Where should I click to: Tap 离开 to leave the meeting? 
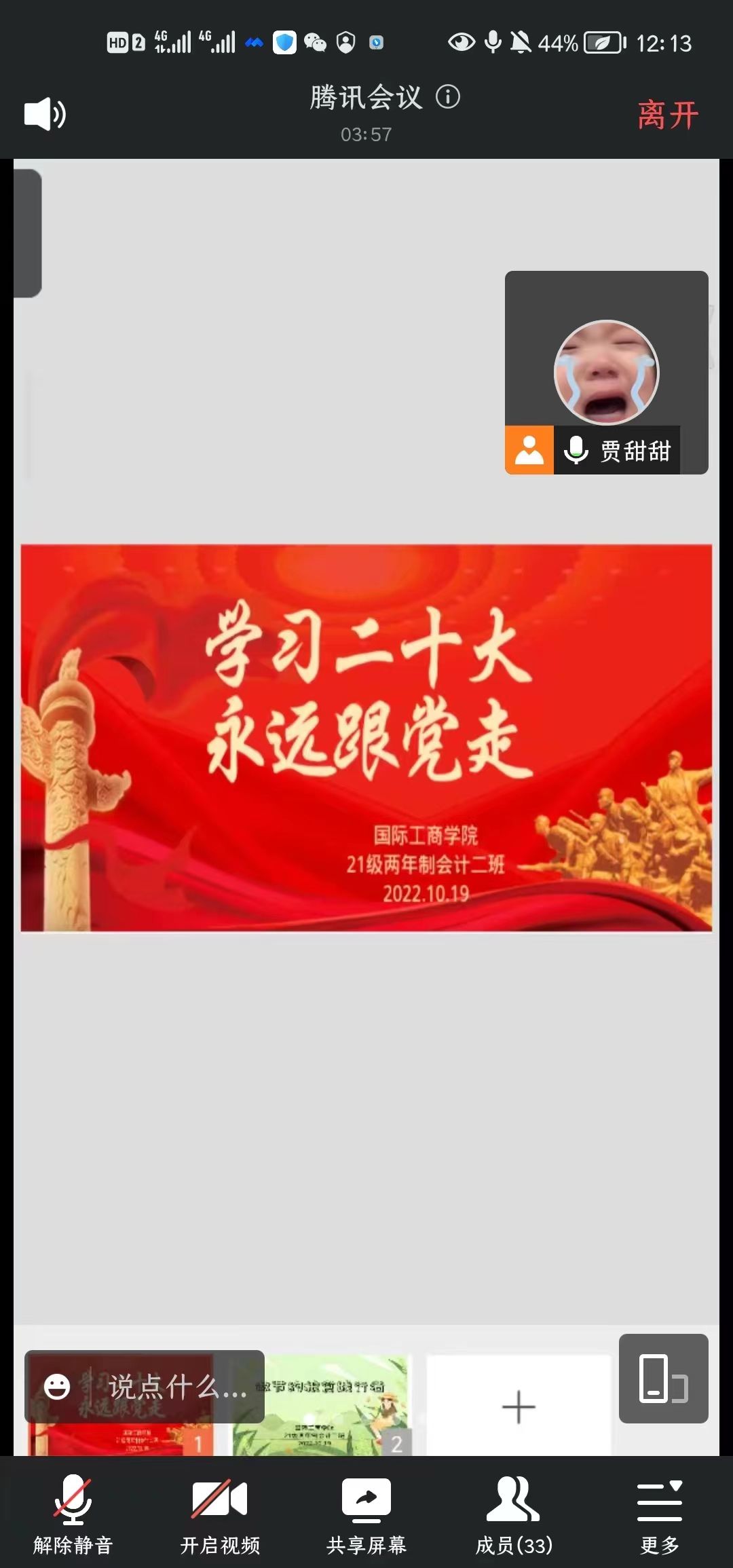coord(667,115)
